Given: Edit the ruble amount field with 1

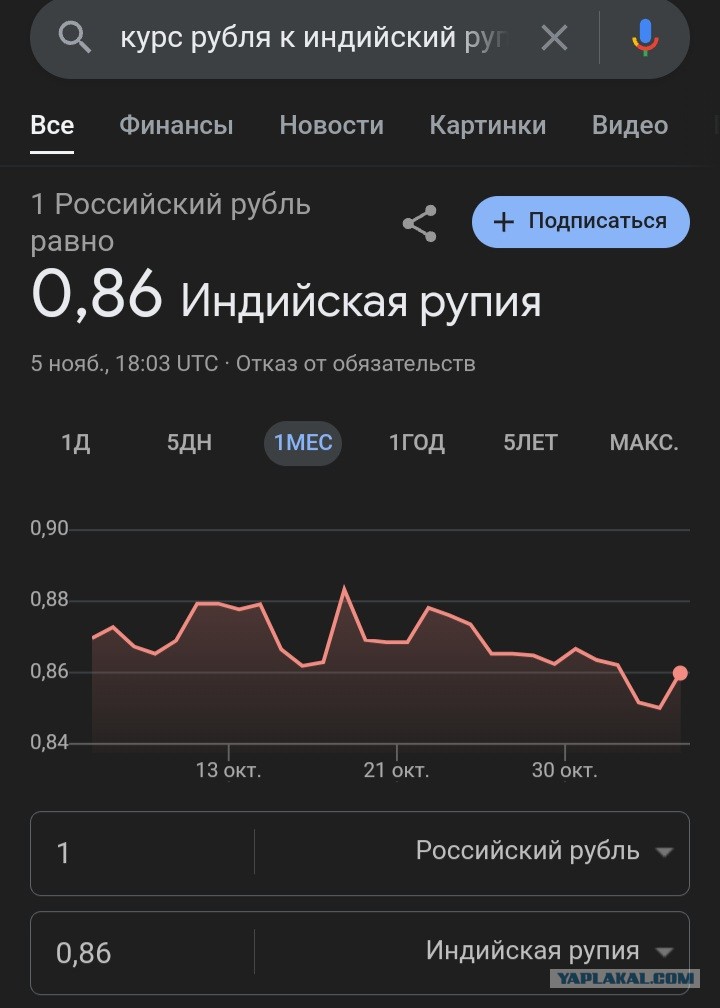Looking at the screenshot, I should click(x=142, y=853).
